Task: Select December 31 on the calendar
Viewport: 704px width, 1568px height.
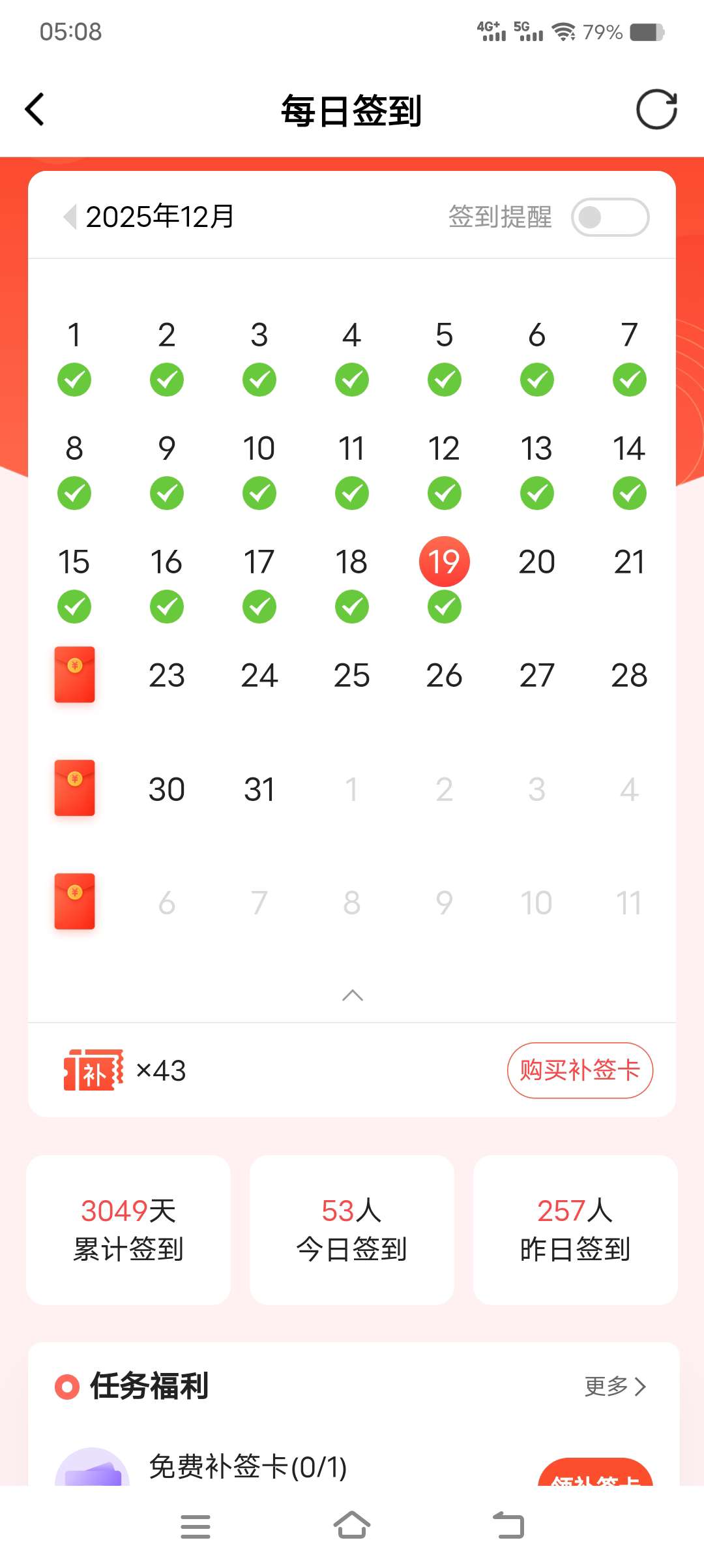Action: (x=259, y=789)
